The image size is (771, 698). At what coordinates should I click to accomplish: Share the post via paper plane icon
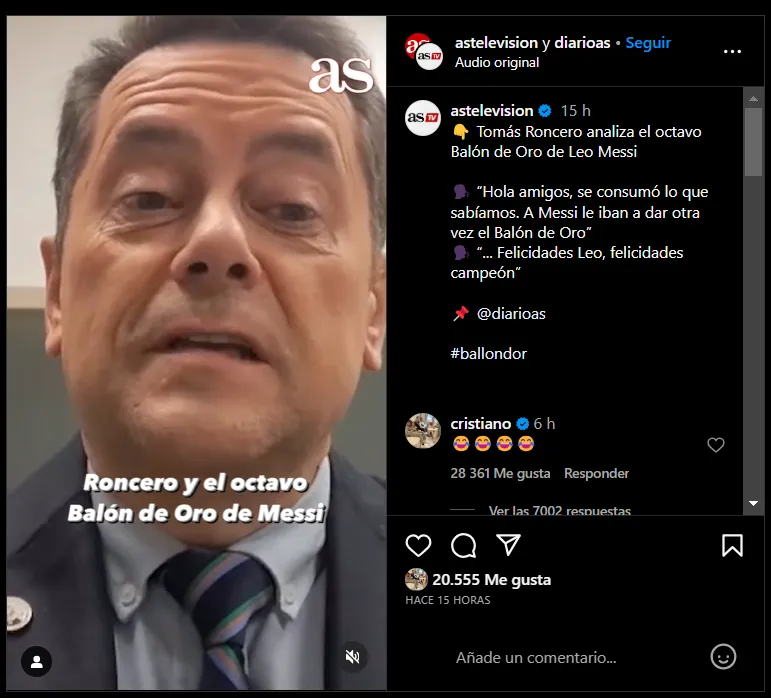coord(508,545)
